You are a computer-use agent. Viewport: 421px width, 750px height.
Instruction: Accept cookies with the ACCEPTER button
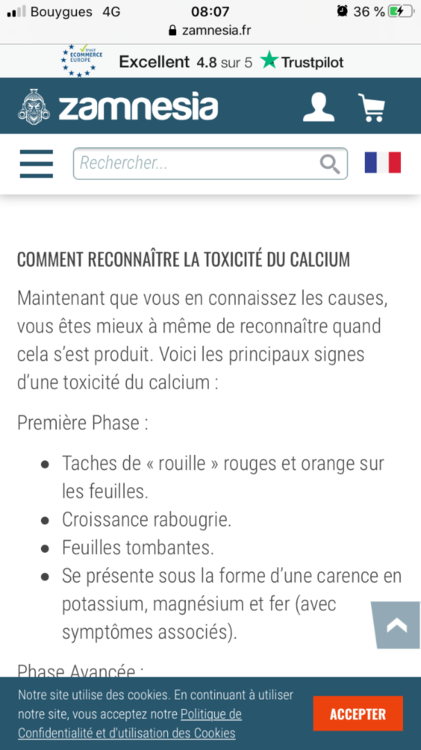tap(358, 714)
